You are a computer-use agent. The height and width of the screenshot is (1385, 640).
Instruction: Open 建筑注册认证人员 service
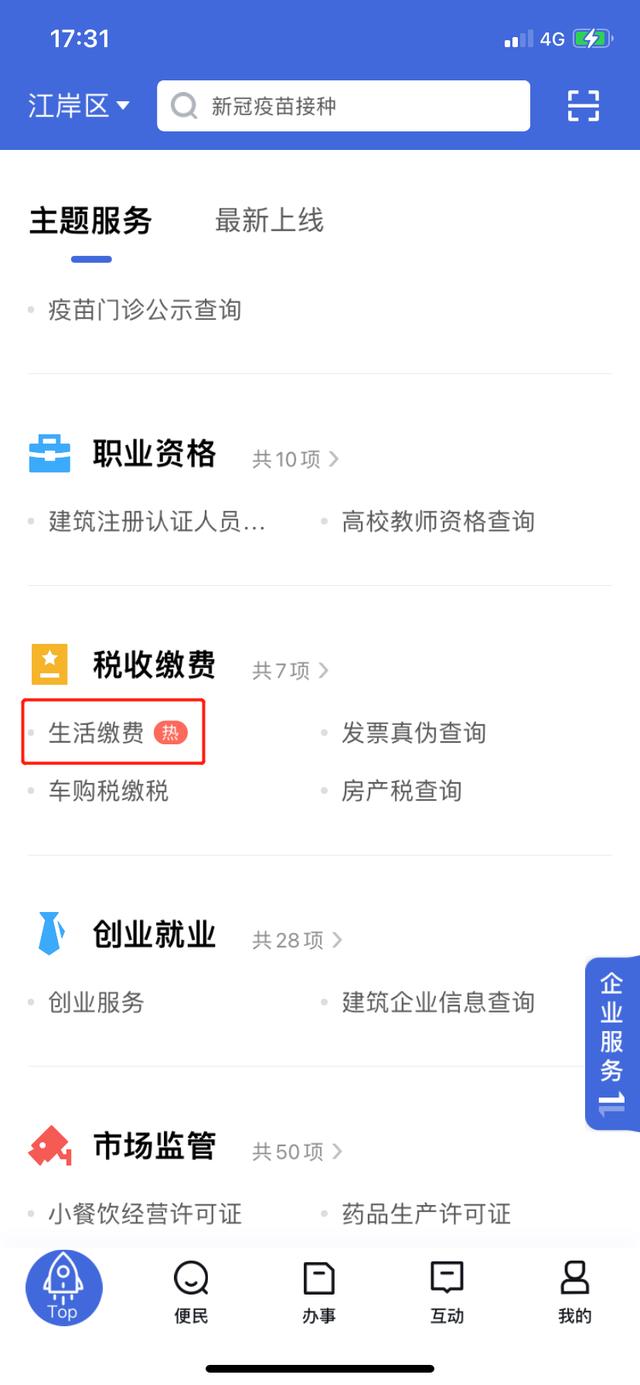(x=157, y=522)
